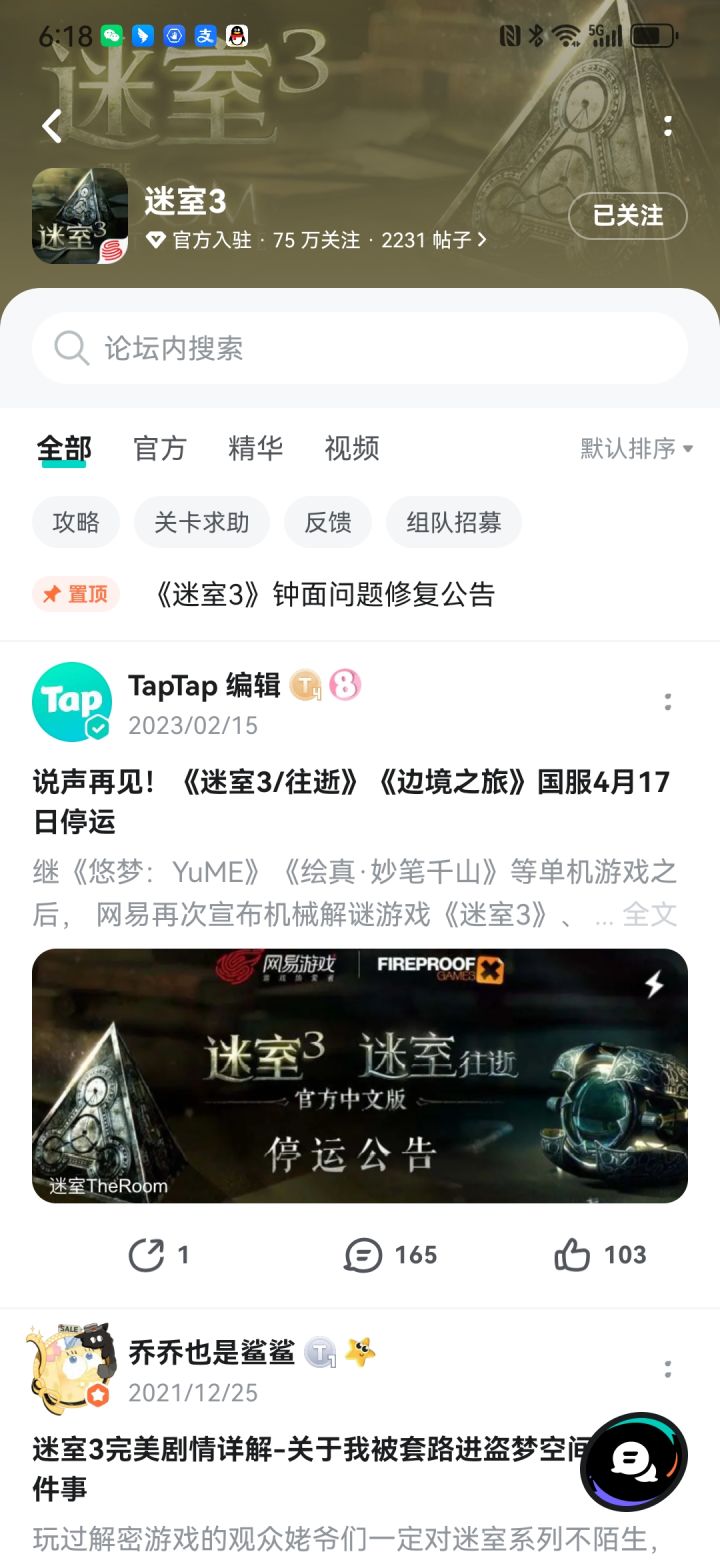720x1560 pixels.
Task: Open the floating chat bubble button
Action: click(634, 1462)
